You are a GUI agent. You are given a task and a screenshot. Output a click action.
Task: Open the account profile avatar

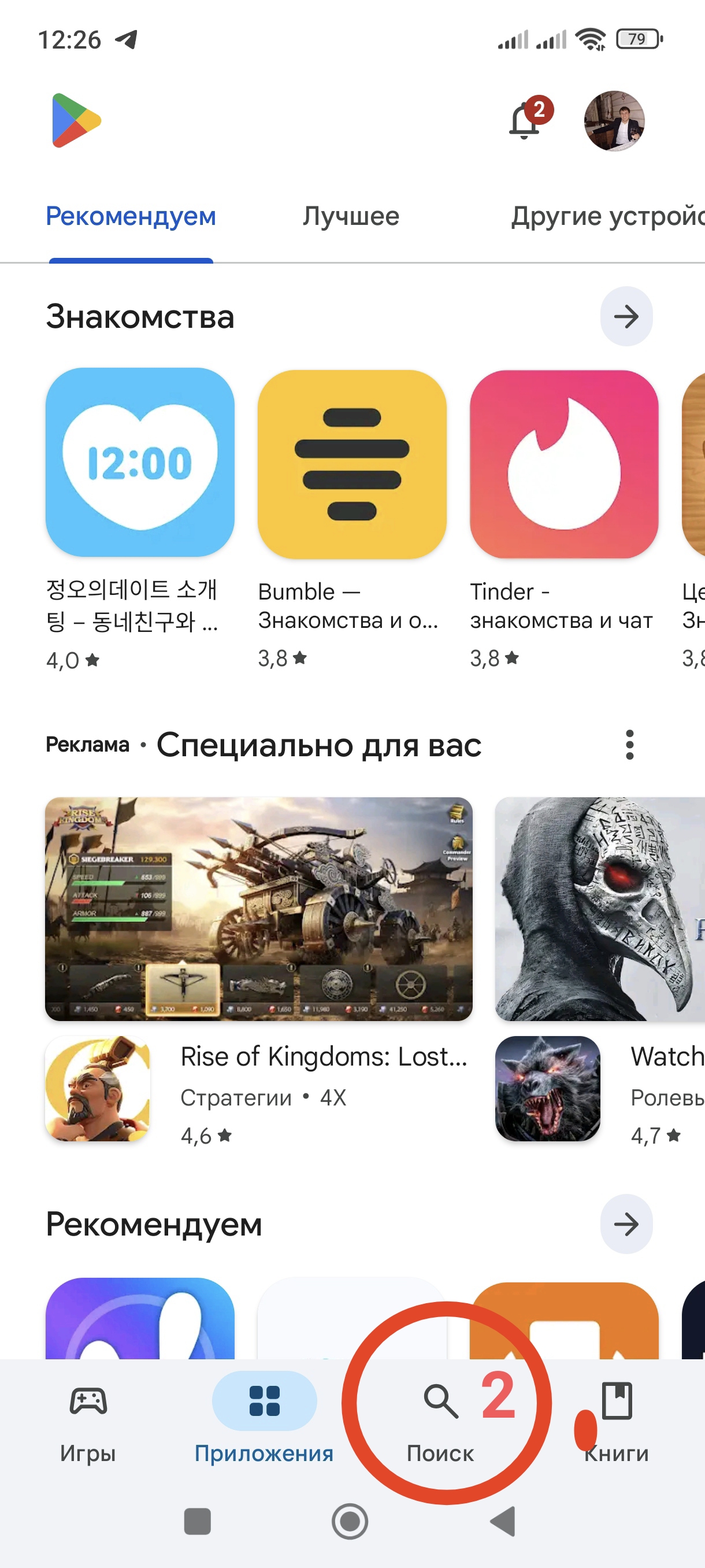click(x=614, y=121)
